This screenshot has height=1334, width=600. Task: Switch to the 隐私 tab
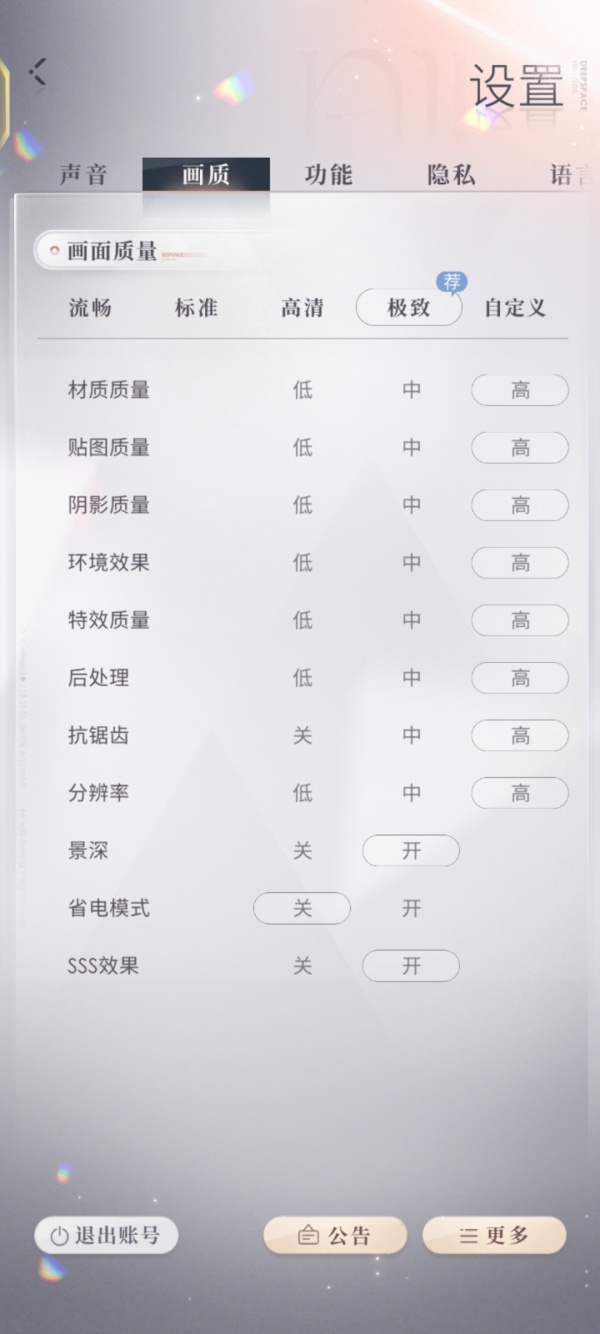click(x=452, y=175)
